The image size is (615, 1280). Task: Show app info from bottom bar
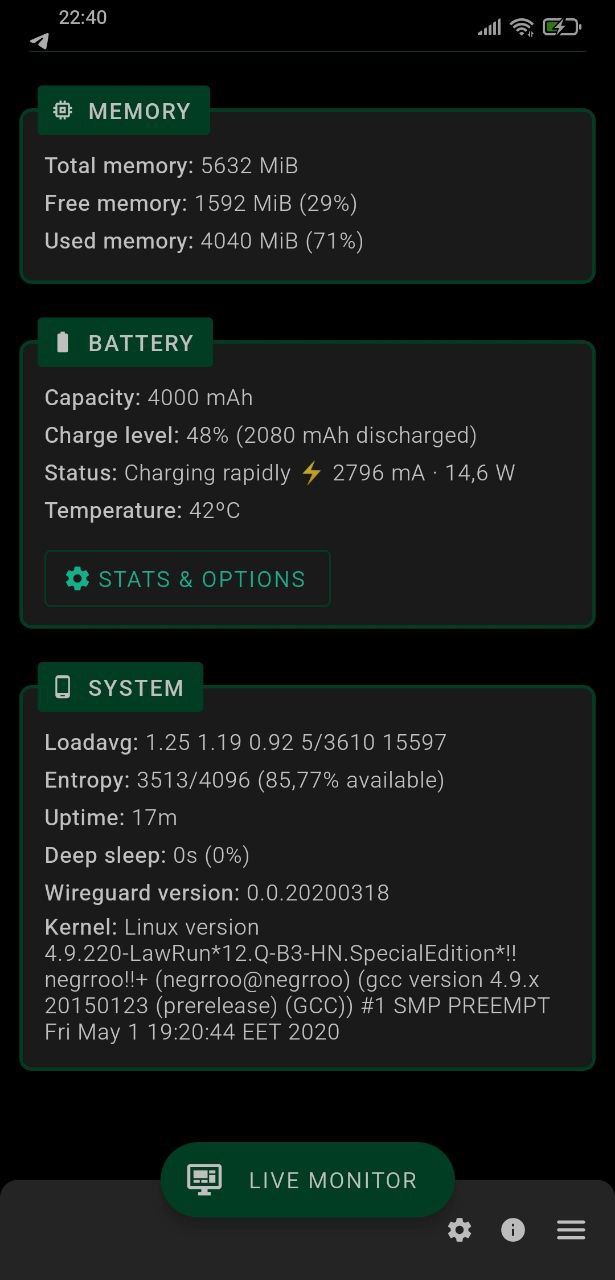[x=513, y=1230]
